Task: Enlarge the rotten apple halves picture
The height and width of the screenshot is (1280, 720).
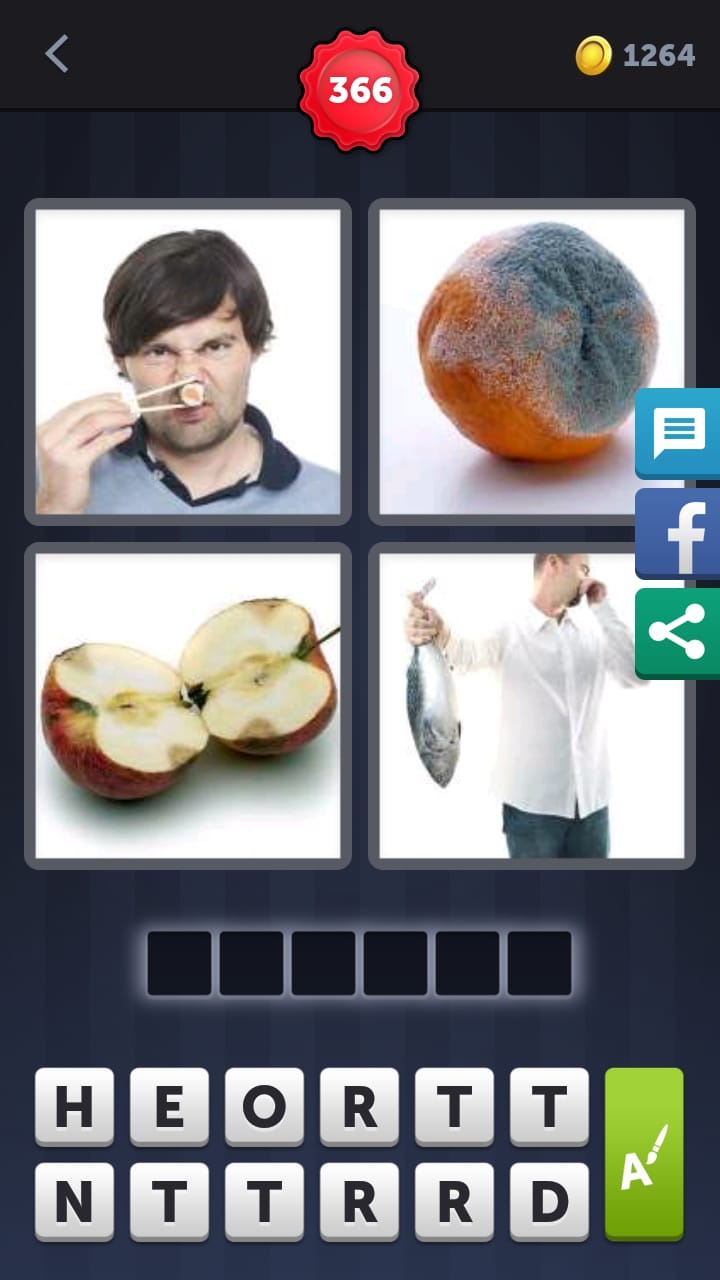Action: (188, 705)
